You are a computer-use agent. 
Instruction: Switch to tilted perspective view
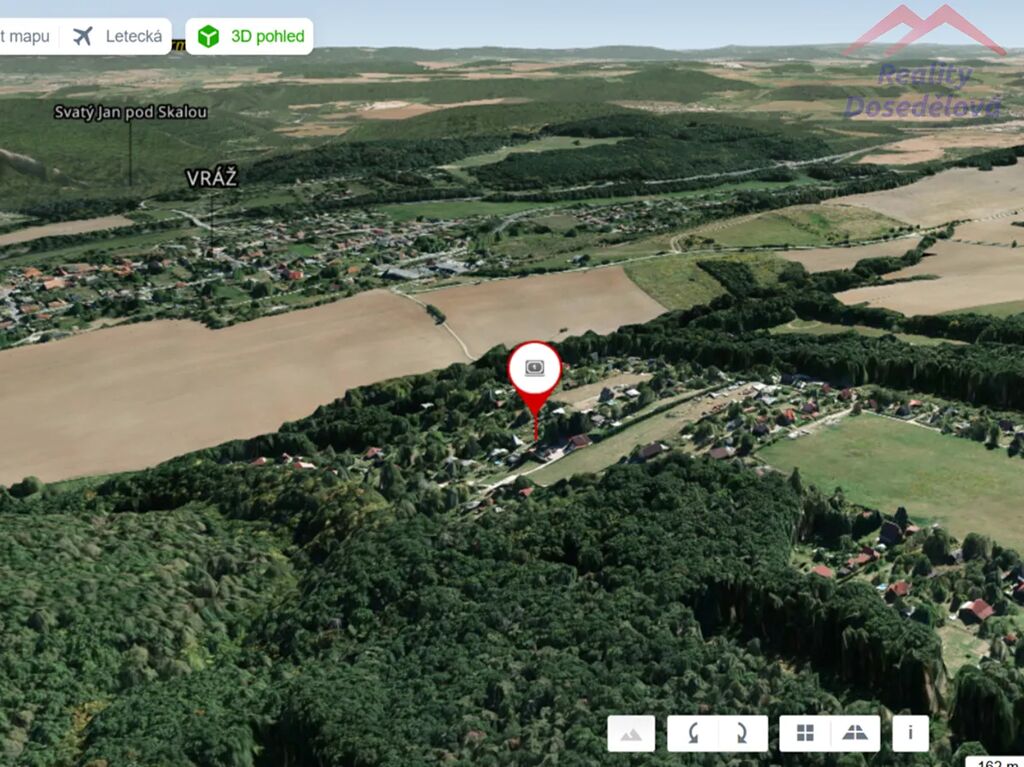pyautogui.click(x=855, y=733)
